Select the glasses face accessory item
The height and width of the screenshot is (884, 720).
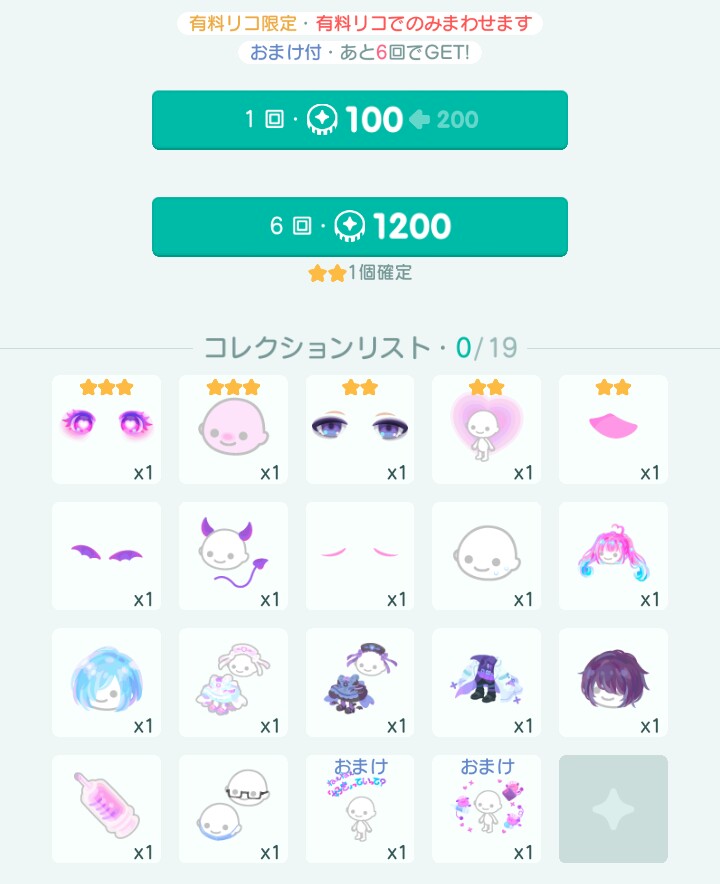click(x=233, y=809)
